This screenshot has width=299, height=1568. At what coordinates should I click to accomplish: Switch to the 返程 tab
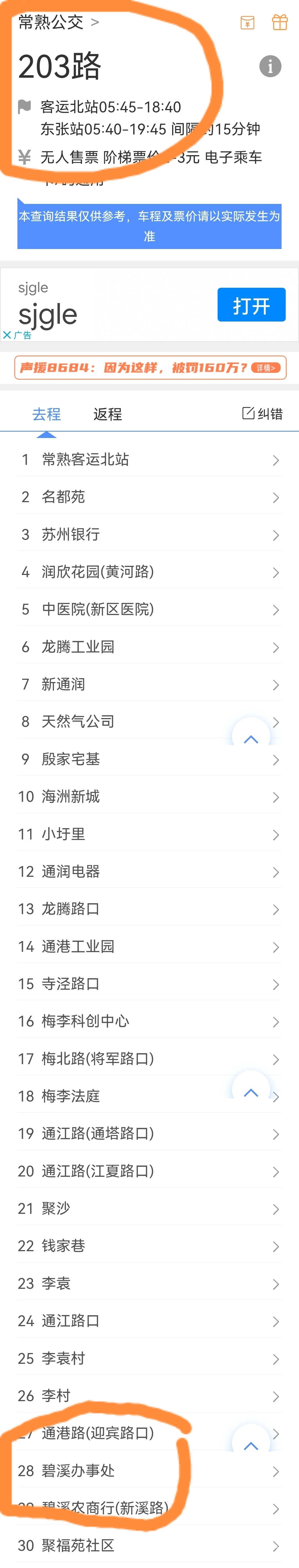click(x=108, y=414)
